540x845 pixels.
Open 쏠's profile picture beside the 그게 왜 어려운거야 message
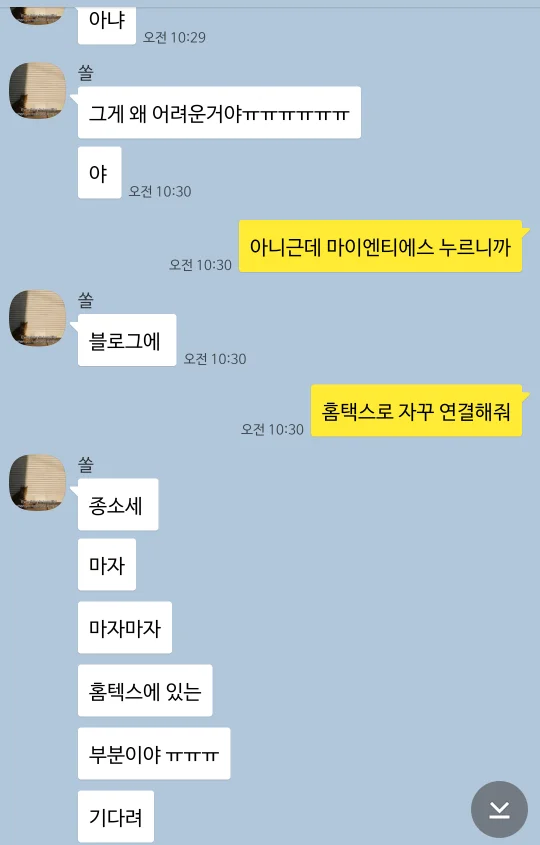coord(38,91)
